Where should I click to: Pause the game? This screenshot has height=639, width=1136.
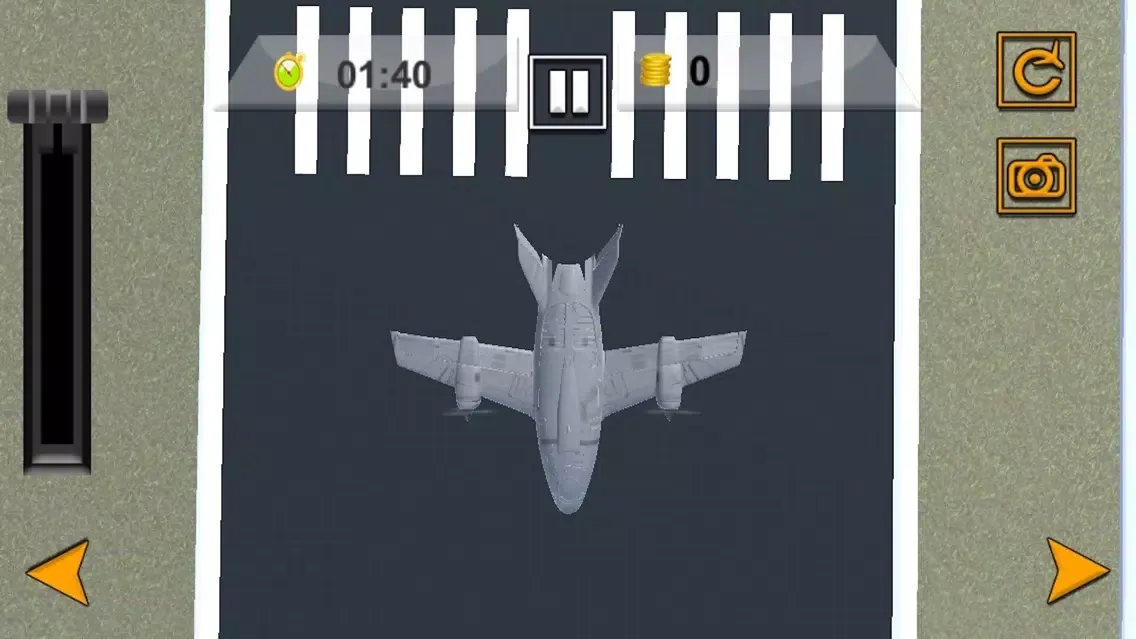tap(567, 92)
